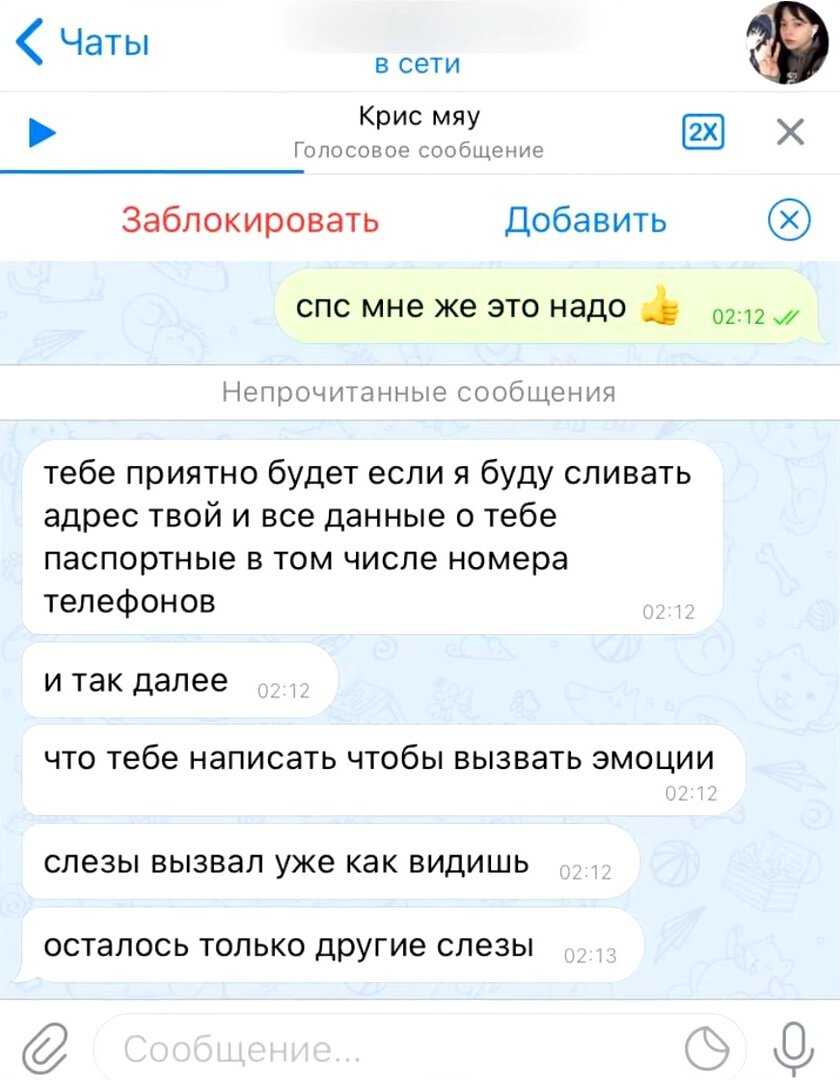840x1080 pixels.
Task: Open the sticker panel
Action: click(x=708, y=1049)
